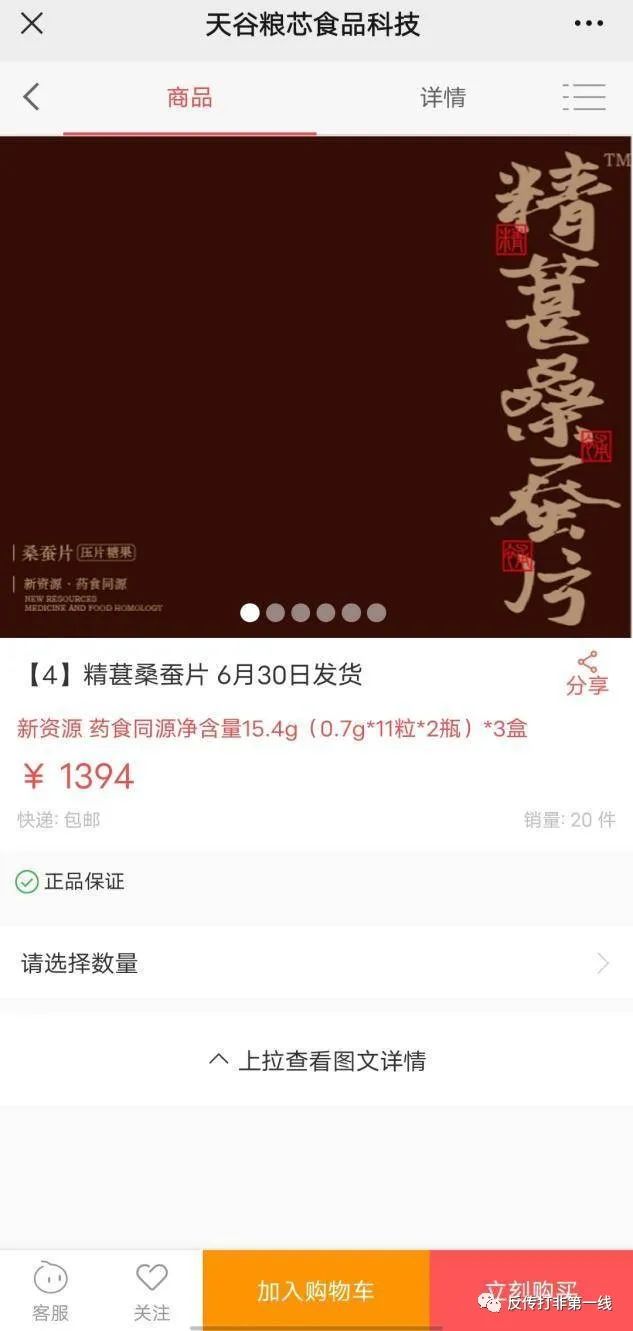Contact 客服 customer service

coord(50,1290)
